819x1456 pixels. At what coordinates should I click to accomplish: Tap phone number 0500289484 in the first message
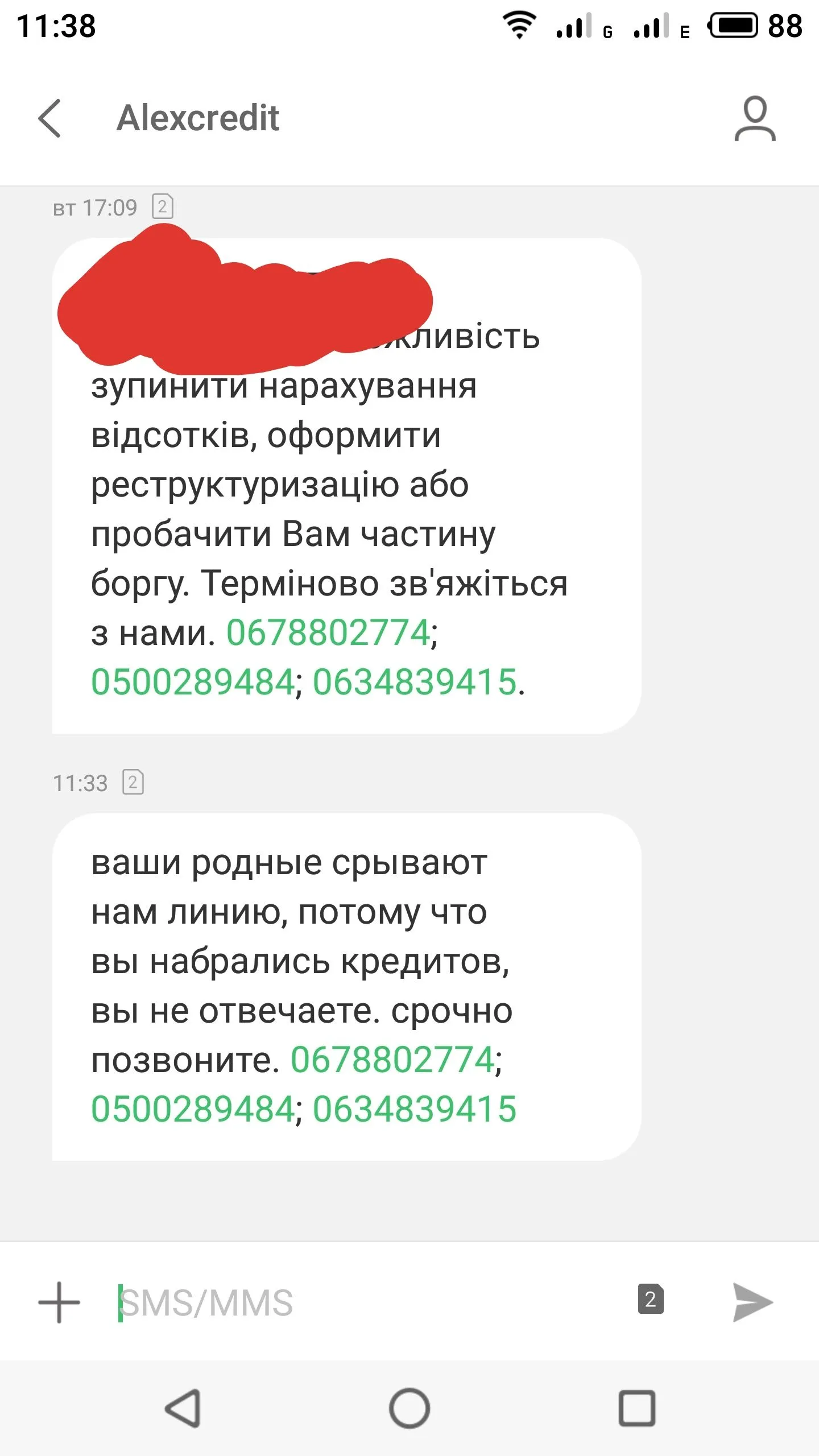pos(193,682)
